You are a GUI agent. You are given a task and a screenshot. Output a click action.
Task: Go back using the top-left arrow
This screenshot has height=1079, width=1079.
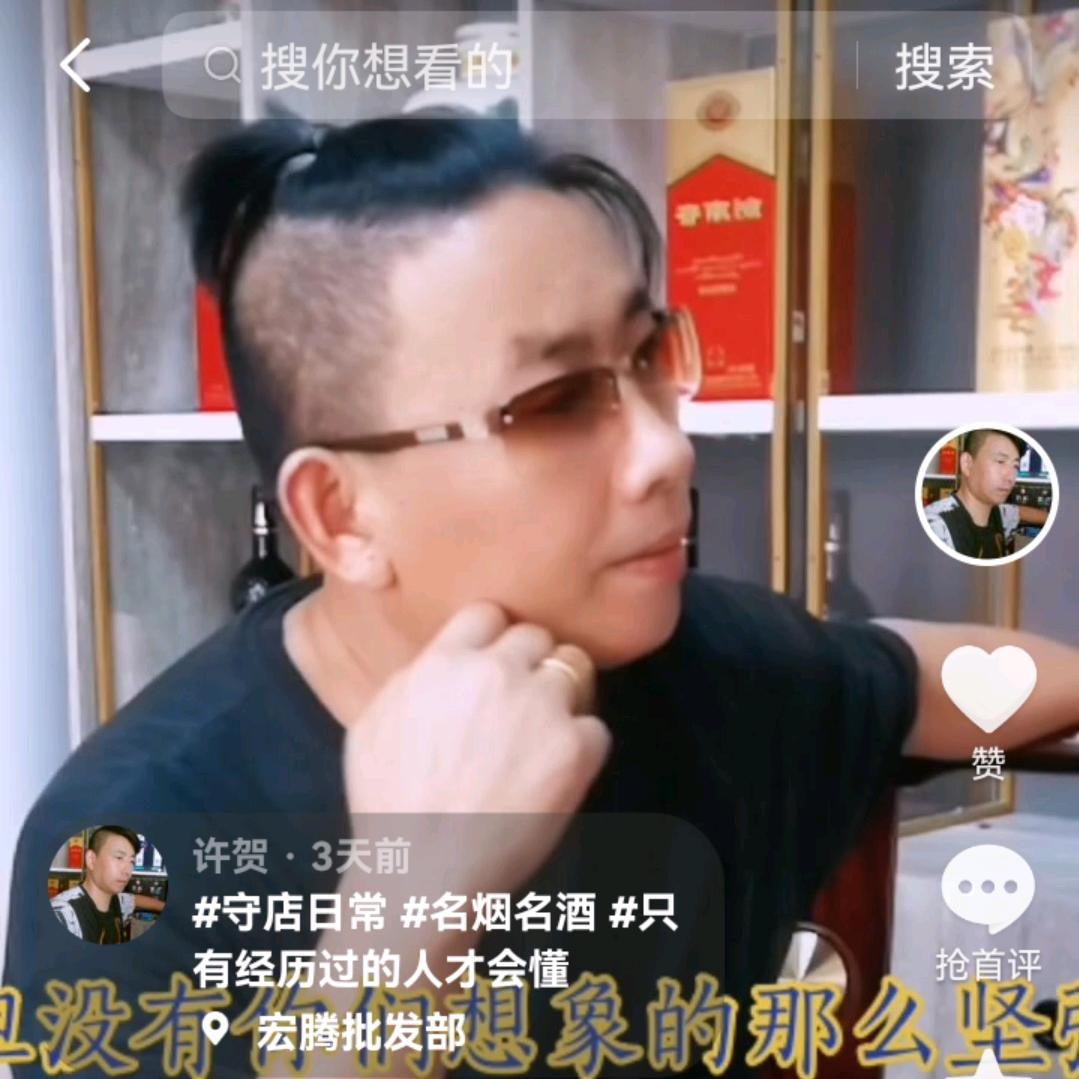tap(76, 66)
